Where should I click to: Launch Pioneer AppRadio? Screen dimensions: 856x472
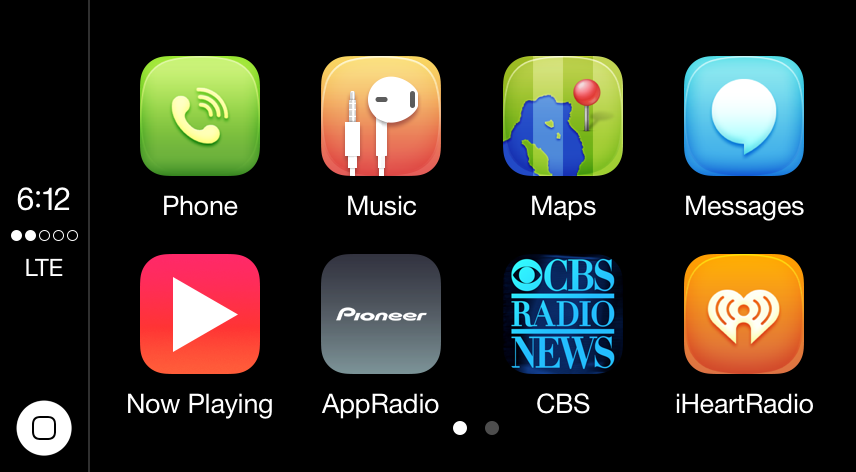pyautogui.click(x=381, y=314)
